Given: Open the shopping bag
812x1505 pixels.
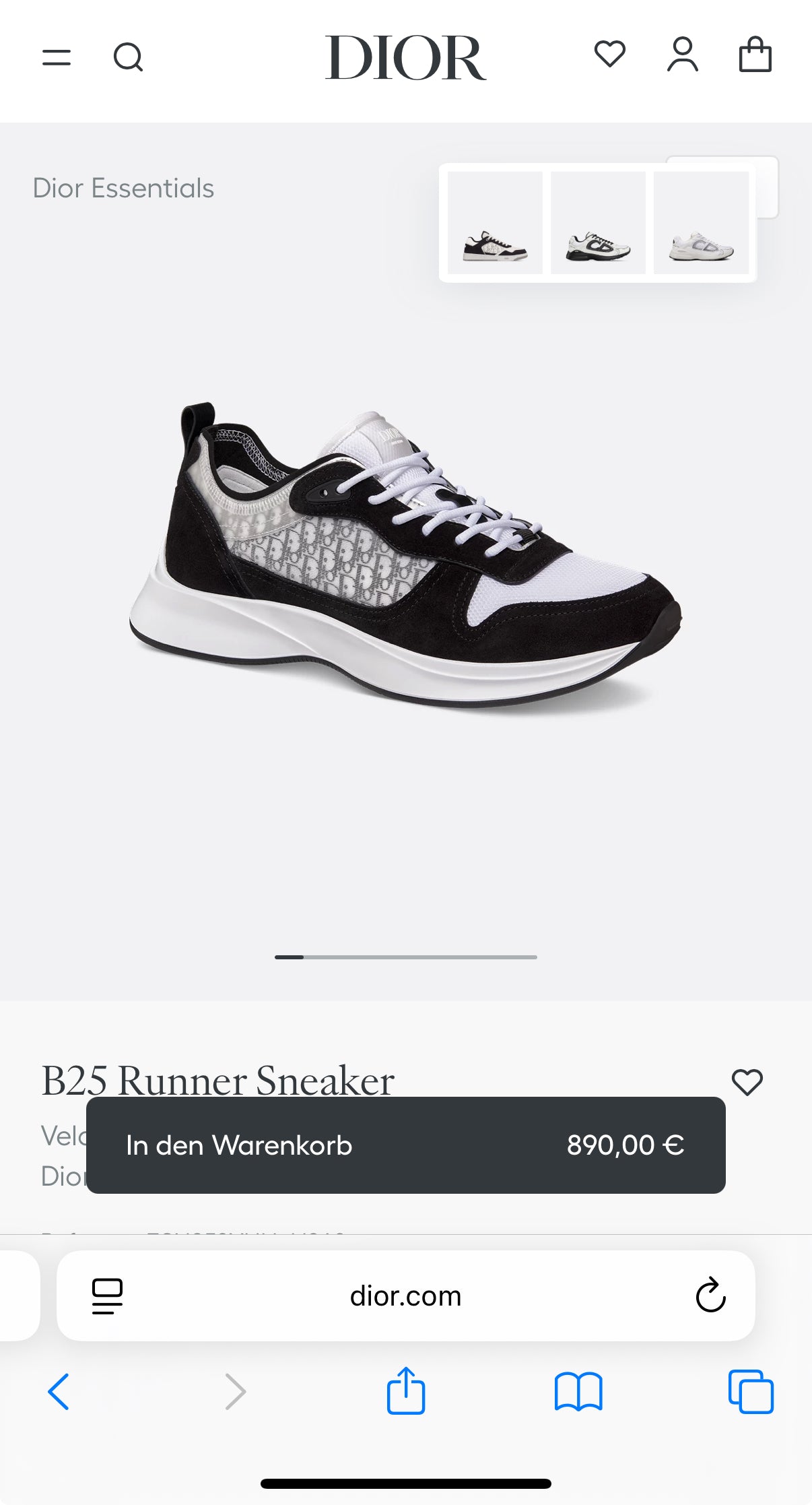Looking at the screenshot, I should point(755,55).
